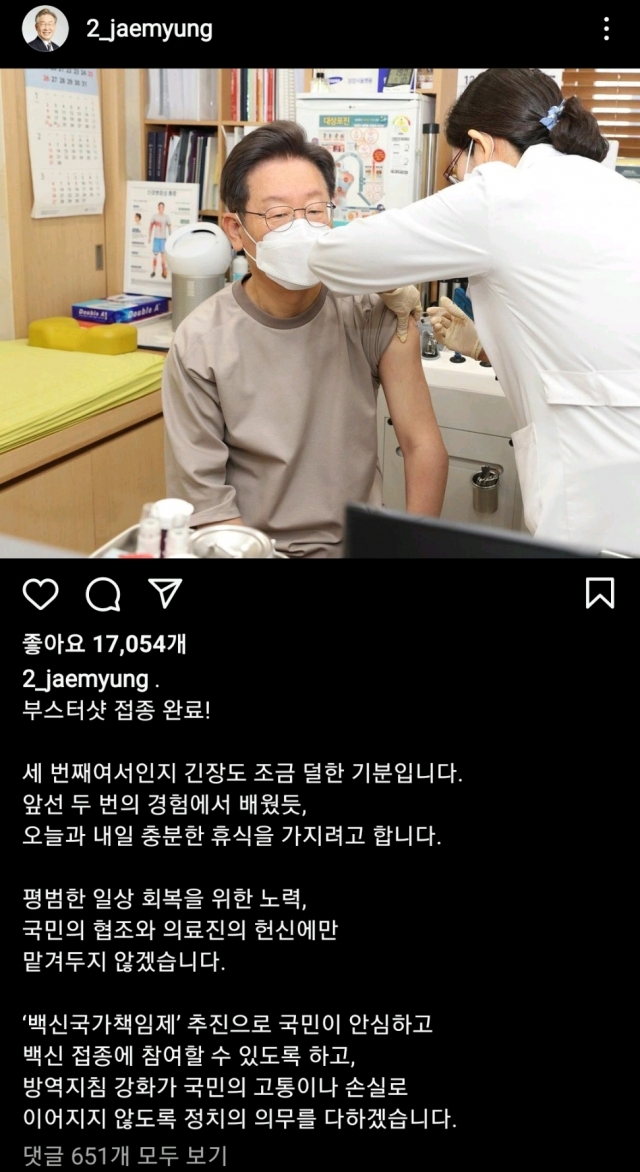The width and height of the screenshot is (640, 1172).
Task: Like this post with the heart
Action: (x=41, y=594)
